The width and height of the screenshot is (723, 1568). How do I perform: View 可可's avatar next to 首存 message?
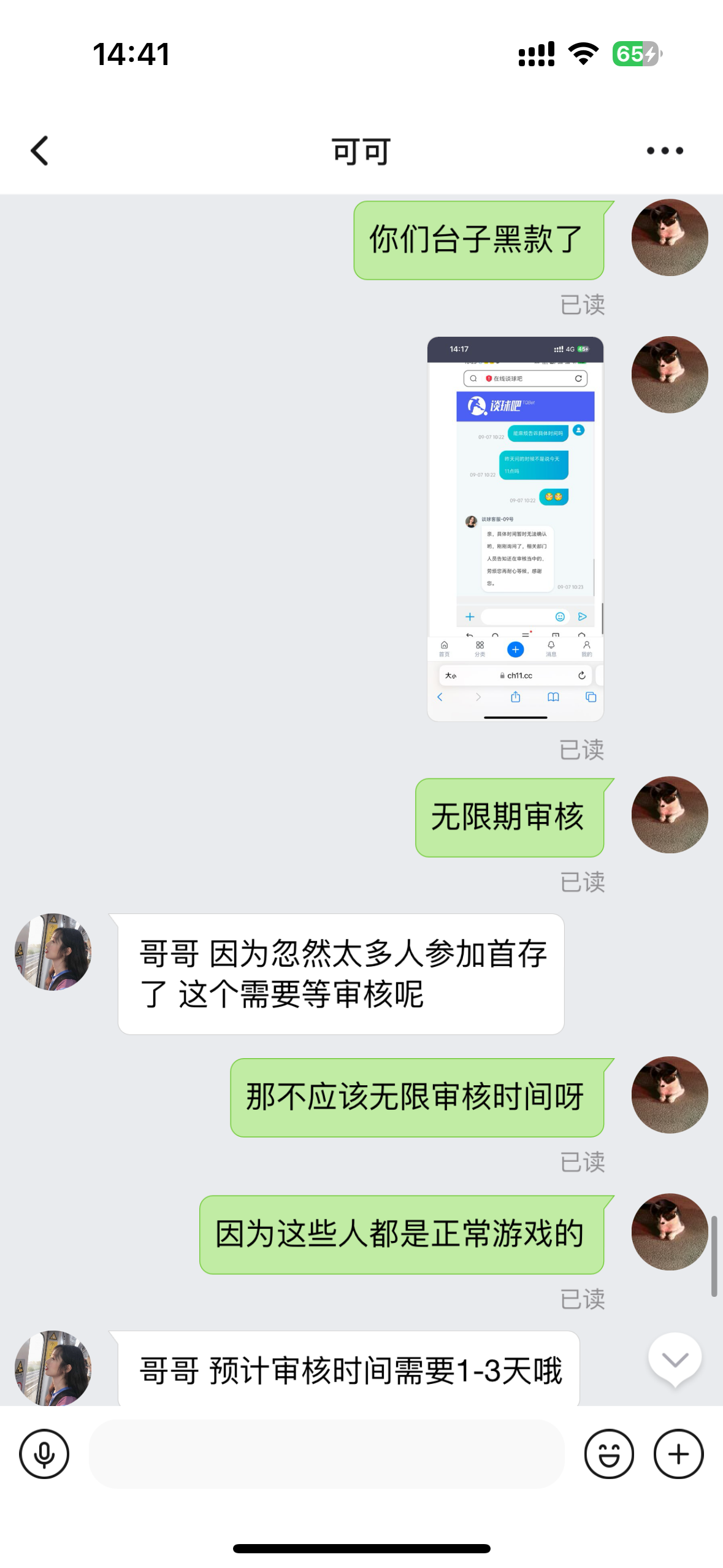53,951
